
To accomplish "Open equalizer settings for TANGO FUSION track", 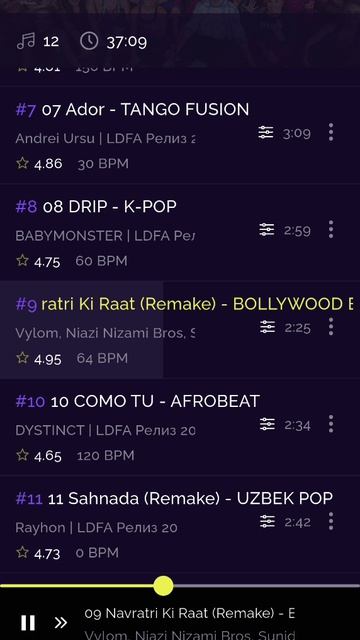I will (x=266, y=133).
